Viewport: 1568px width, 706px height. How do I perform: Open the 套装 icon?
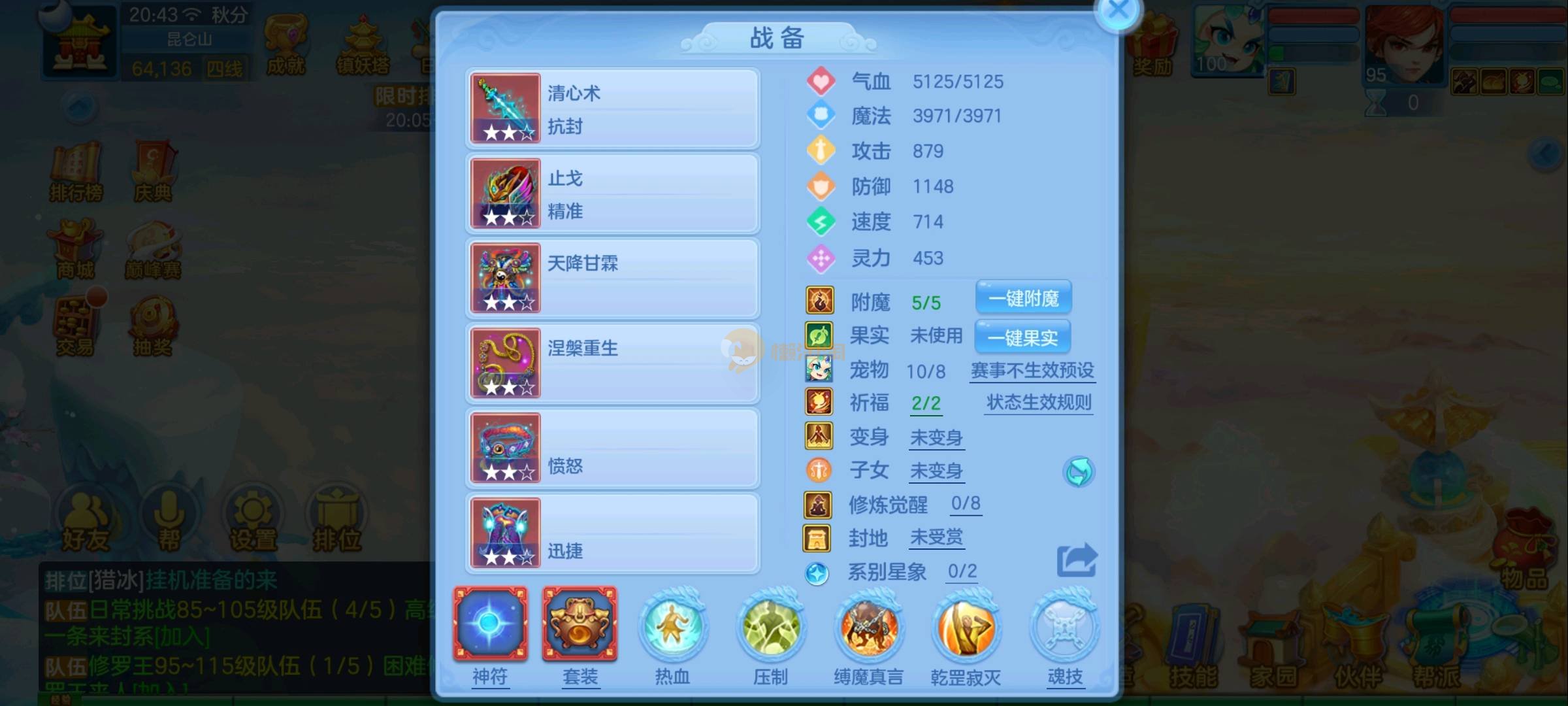click(x=580, y=624)
